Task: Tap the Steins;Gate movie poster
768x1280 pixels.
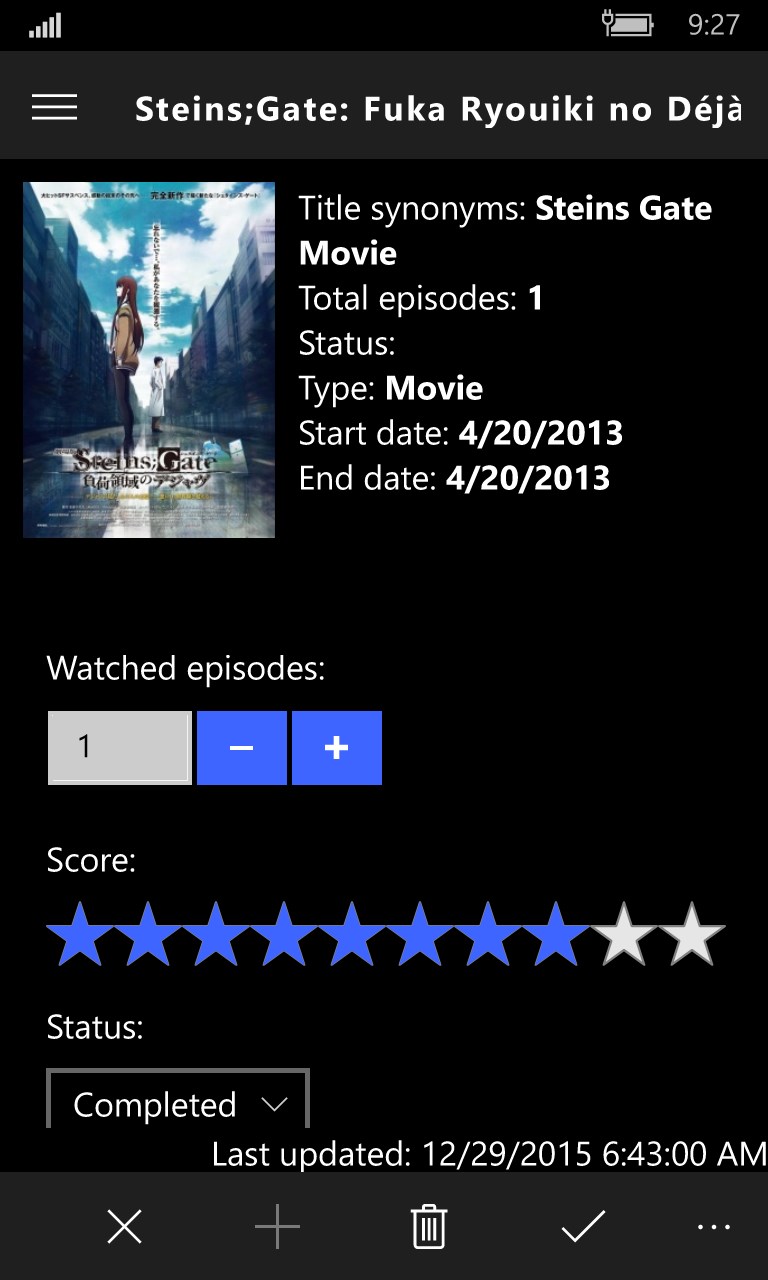Action: click(x=149, y=360)
